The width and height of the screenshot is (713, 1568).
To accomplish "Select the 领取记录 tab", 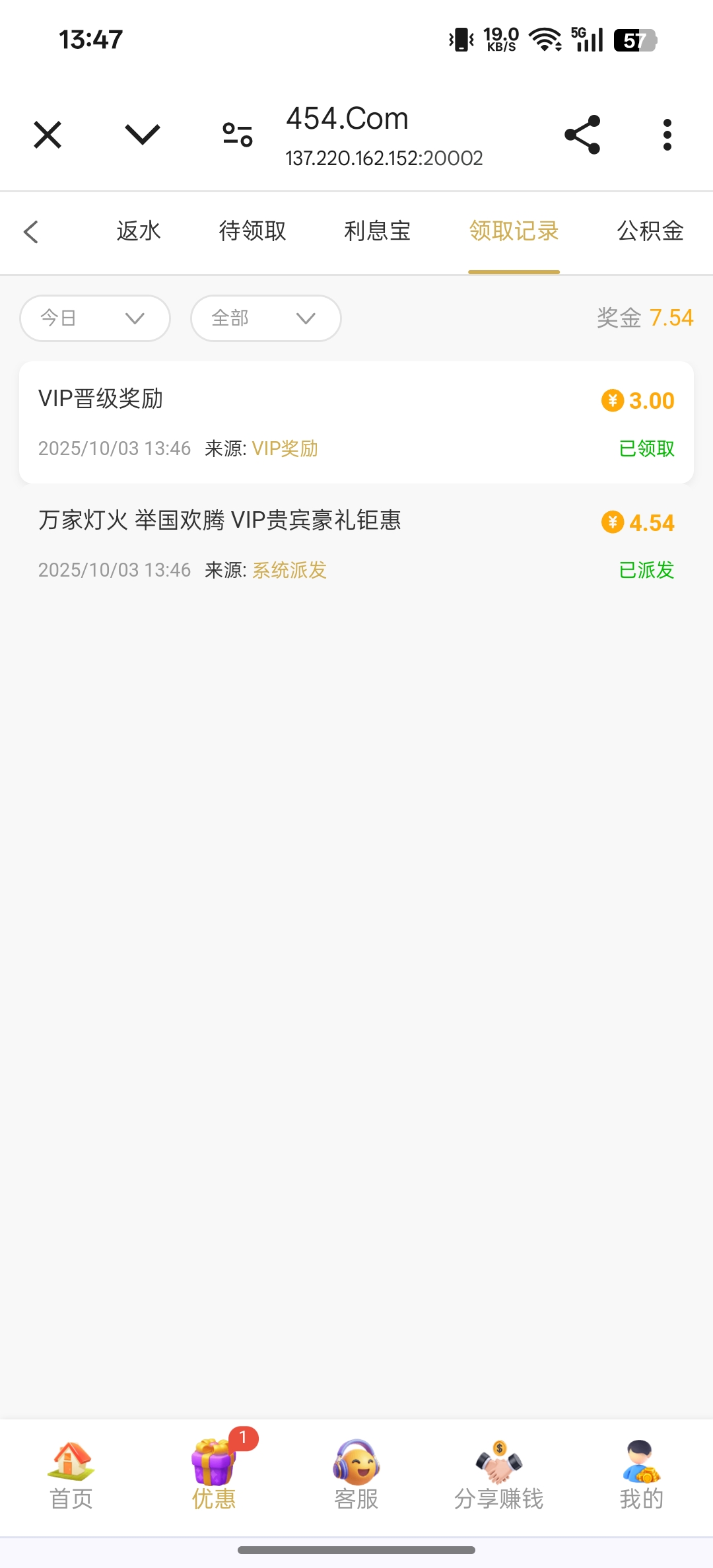I will coord(514,231).
